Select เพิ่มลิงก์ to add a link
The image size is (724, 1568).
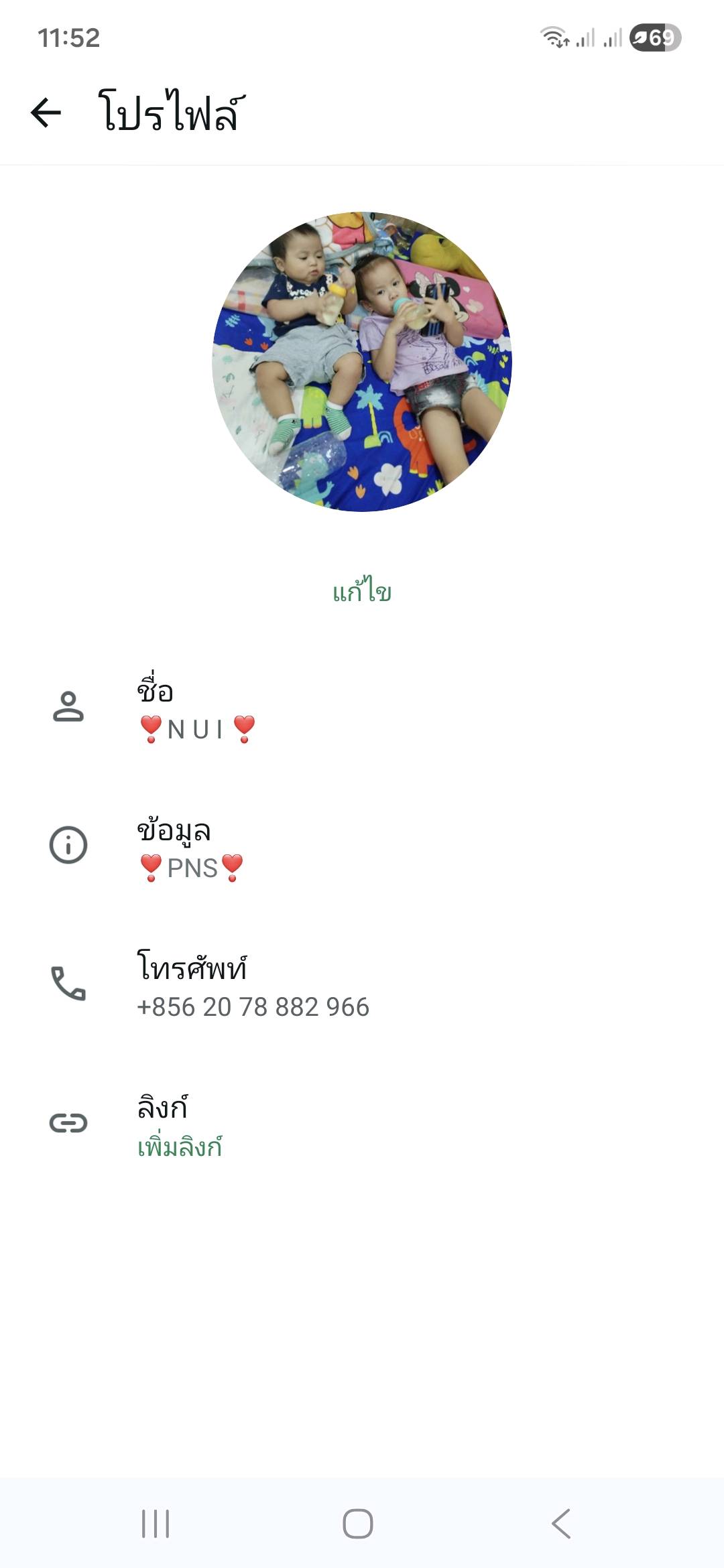coord(180,1147)
